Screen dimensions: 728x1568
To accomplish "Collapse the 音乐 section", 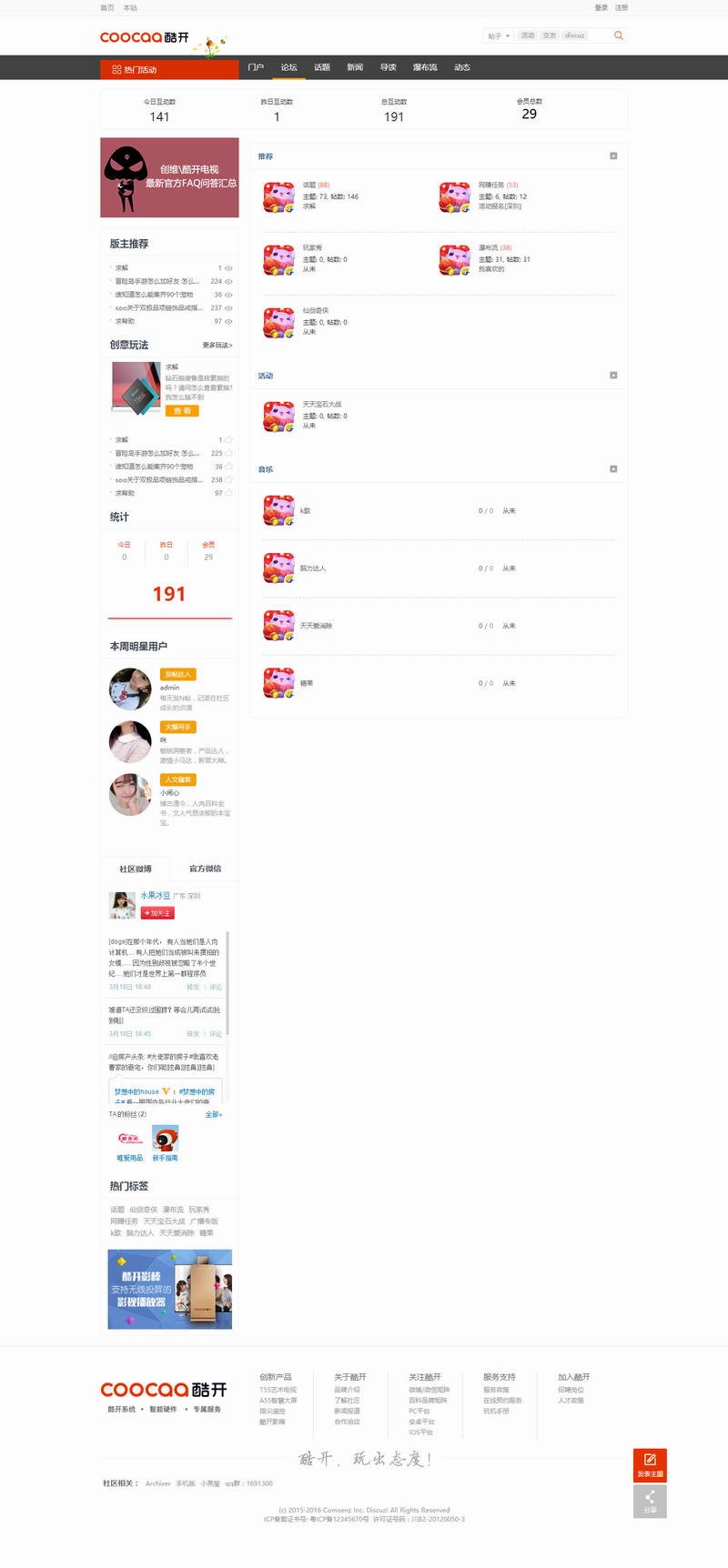I will click(x=613, y=468).
